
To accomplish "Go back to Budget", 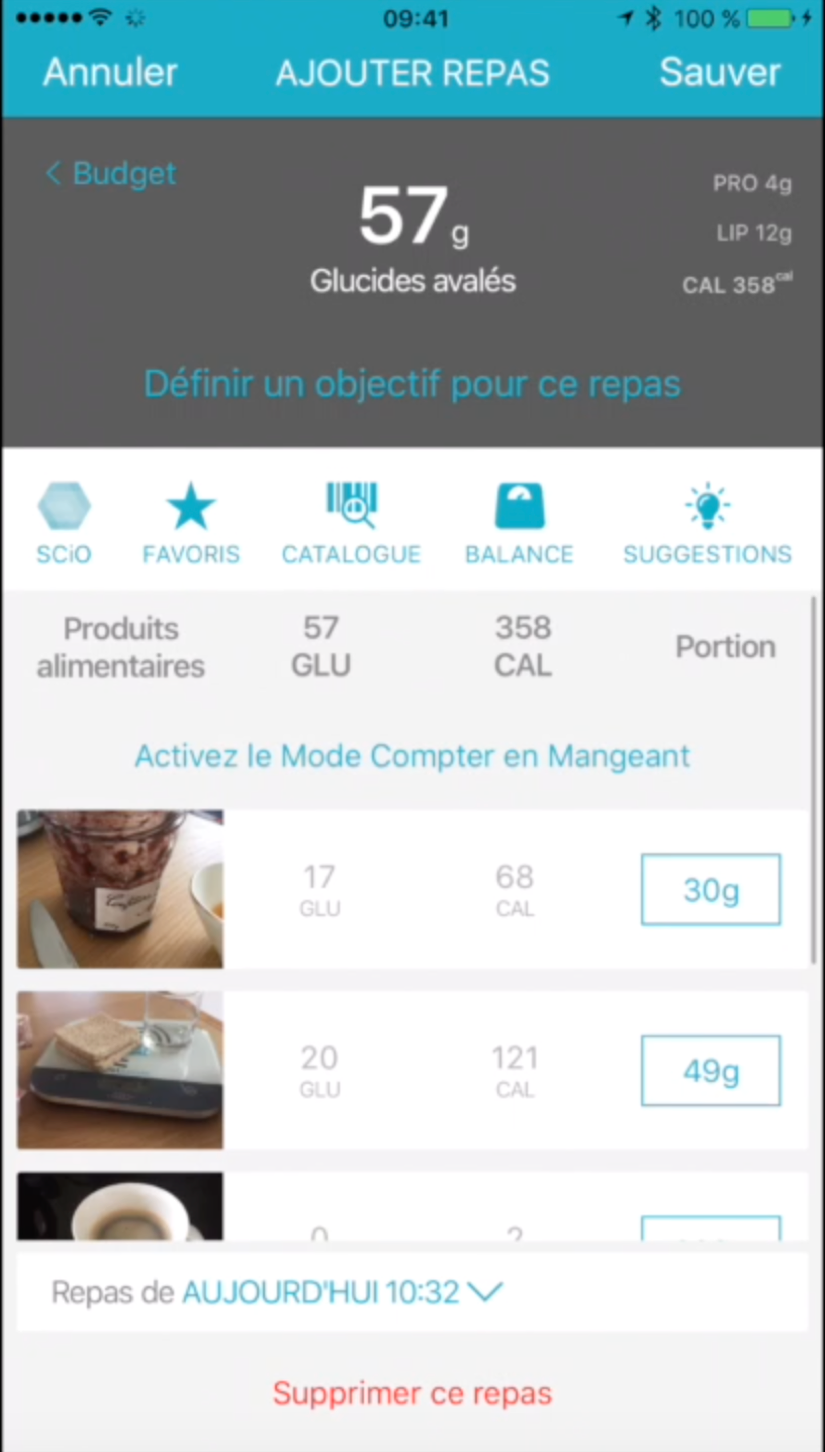I will (111, 173).
